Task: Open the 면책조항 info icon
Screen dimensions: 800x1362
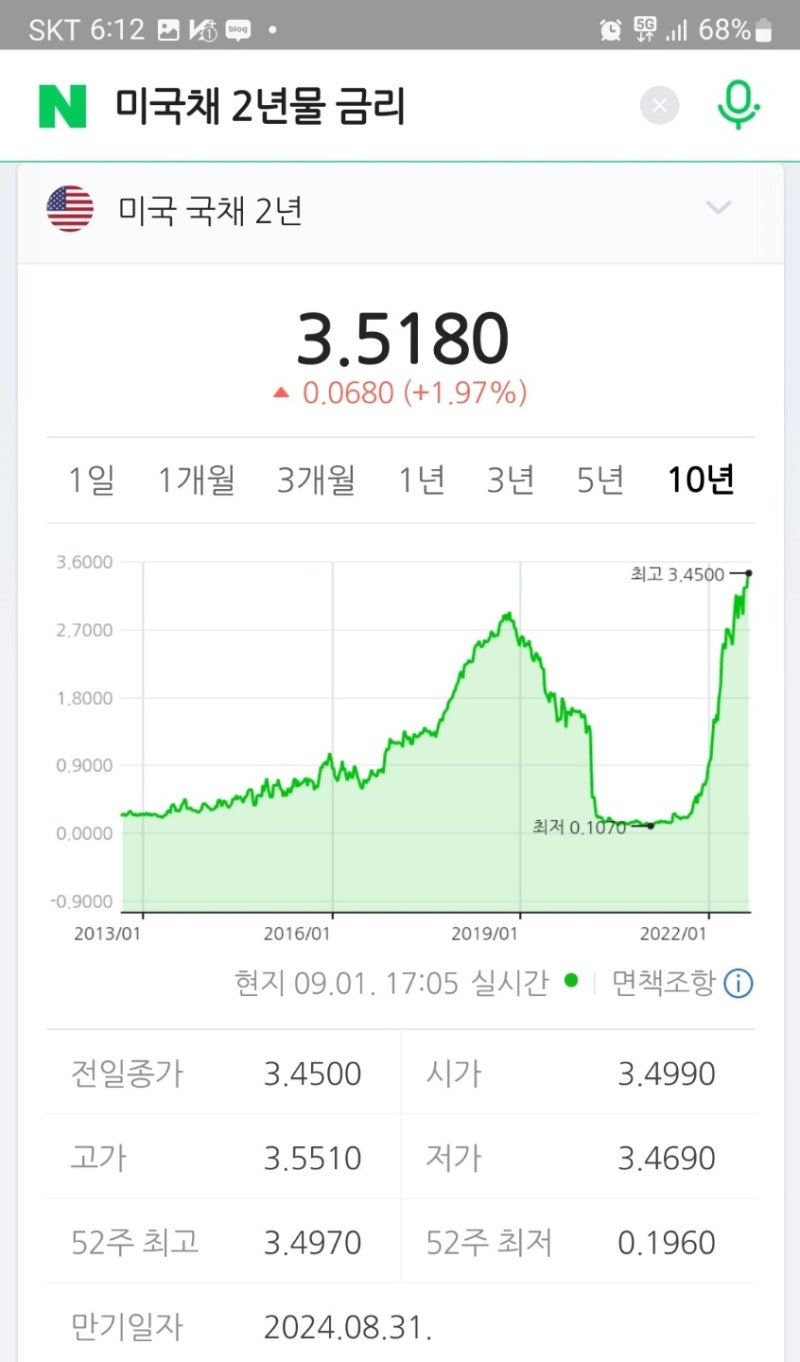Action: pyautogui.click(x=737, y=983)
